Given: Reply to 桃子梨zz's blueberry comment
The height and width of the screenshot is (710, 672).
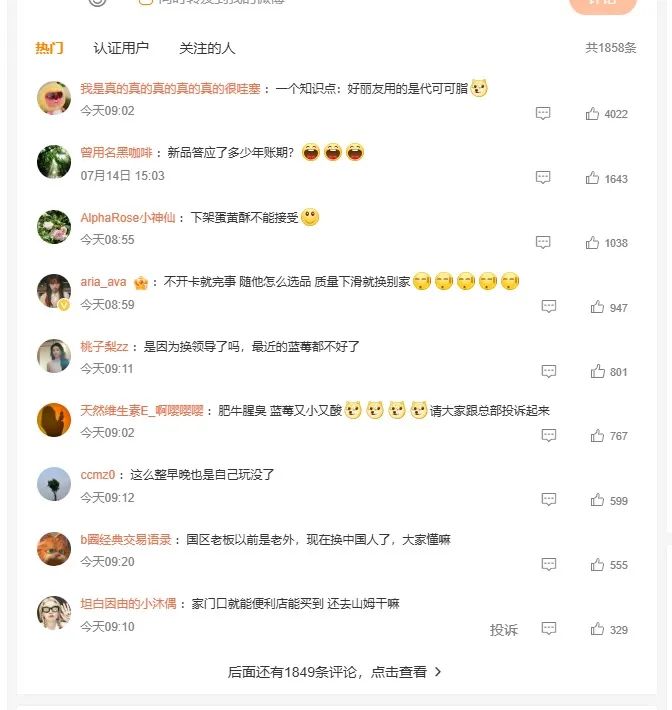Looking at the screenshot, I should [x=549, y=372].
